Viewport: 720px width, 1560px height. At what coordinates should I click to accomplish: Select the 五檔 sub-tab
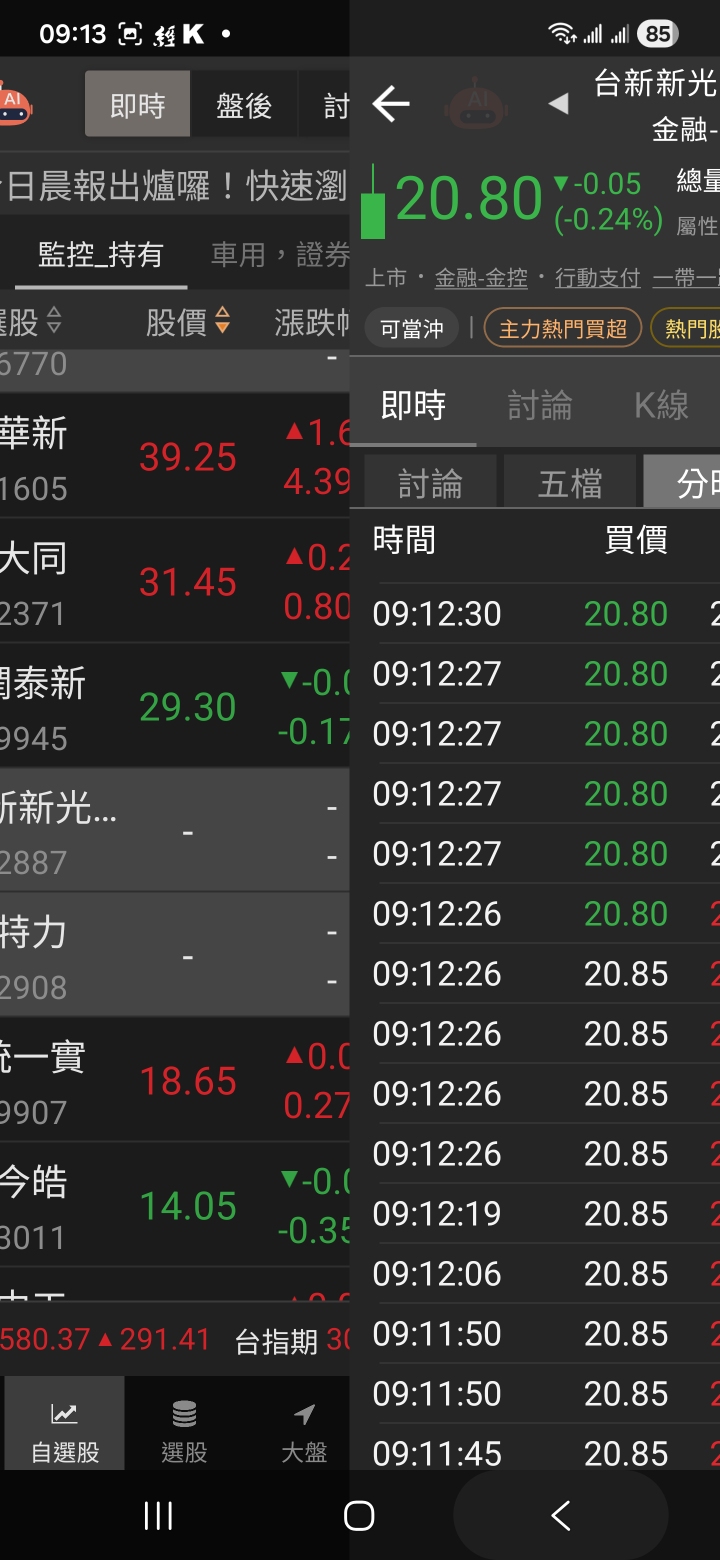(570, 484)
